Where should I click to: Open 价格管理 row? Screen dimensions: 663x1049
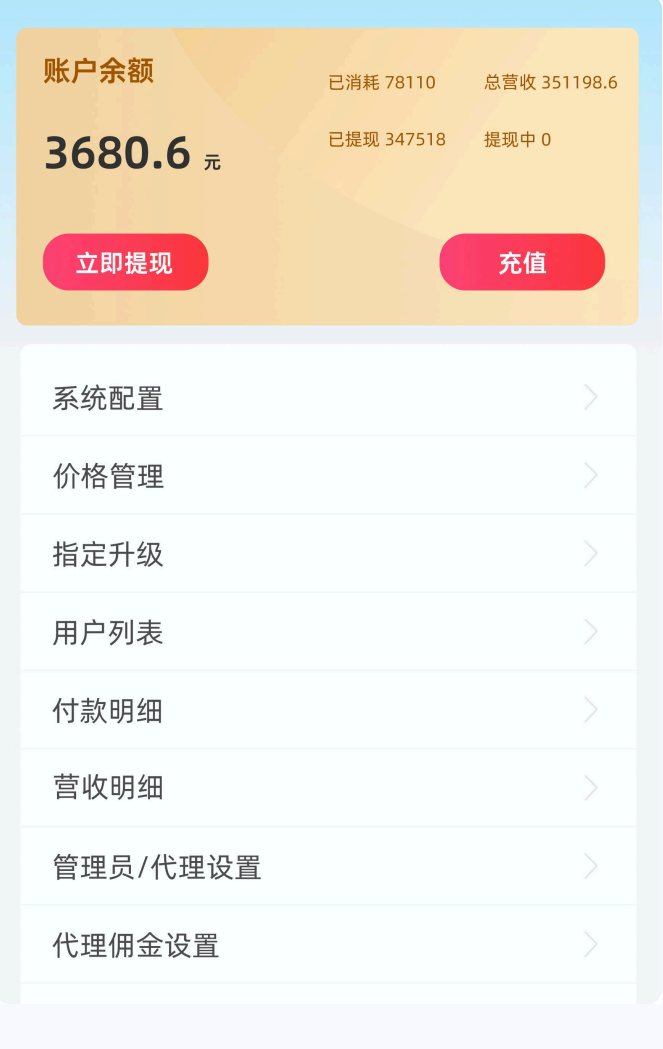327,476
